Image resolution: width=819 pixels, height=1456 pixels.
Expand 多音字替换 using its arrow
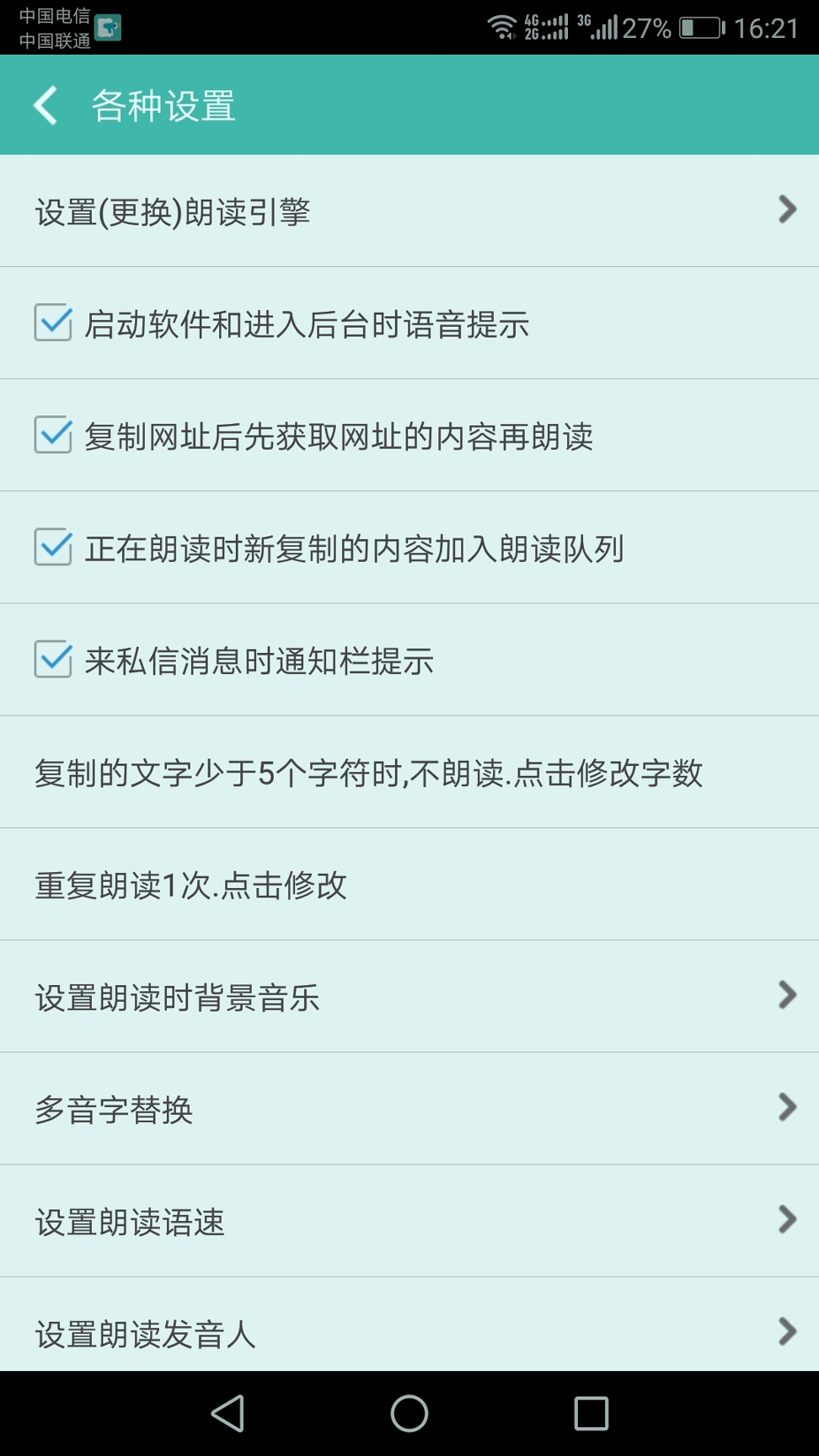(786, 1107)
